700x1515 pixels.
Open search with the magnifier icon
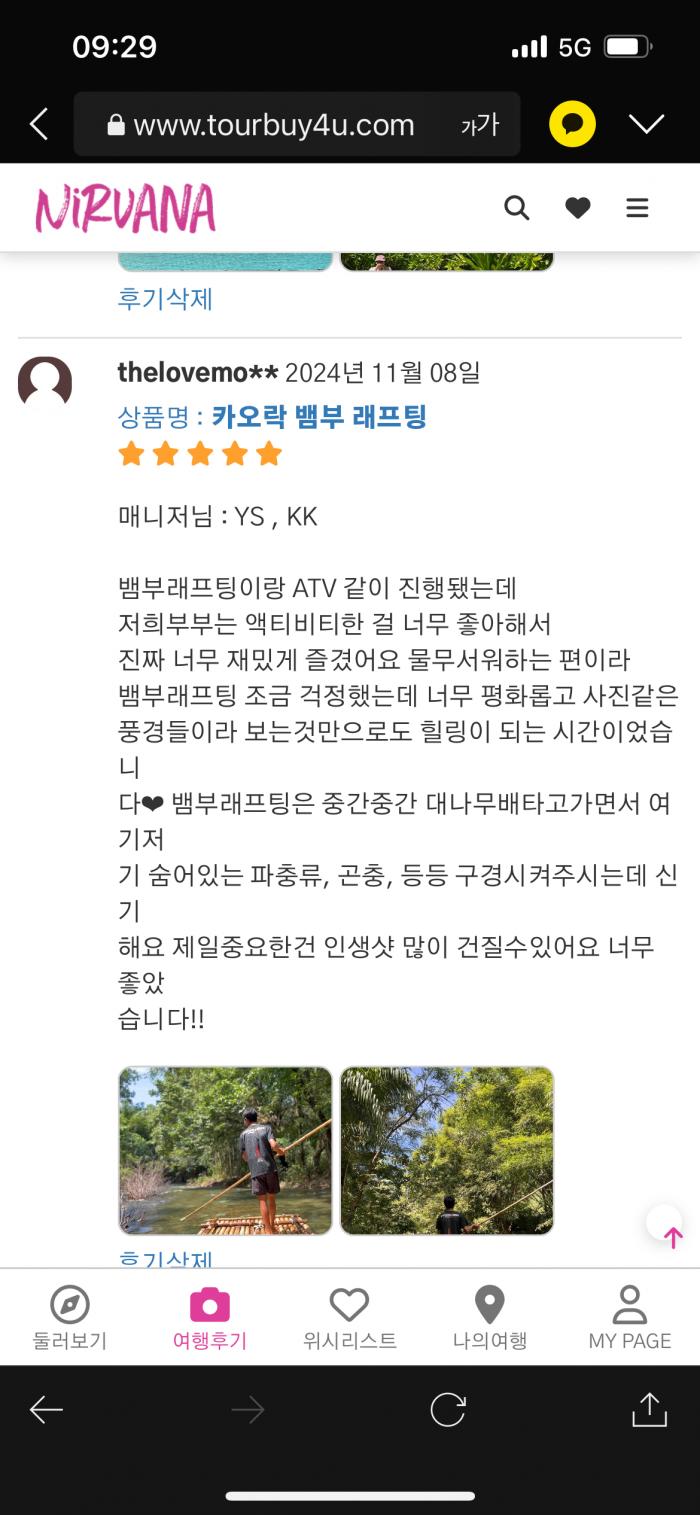(x=516, y=208)
